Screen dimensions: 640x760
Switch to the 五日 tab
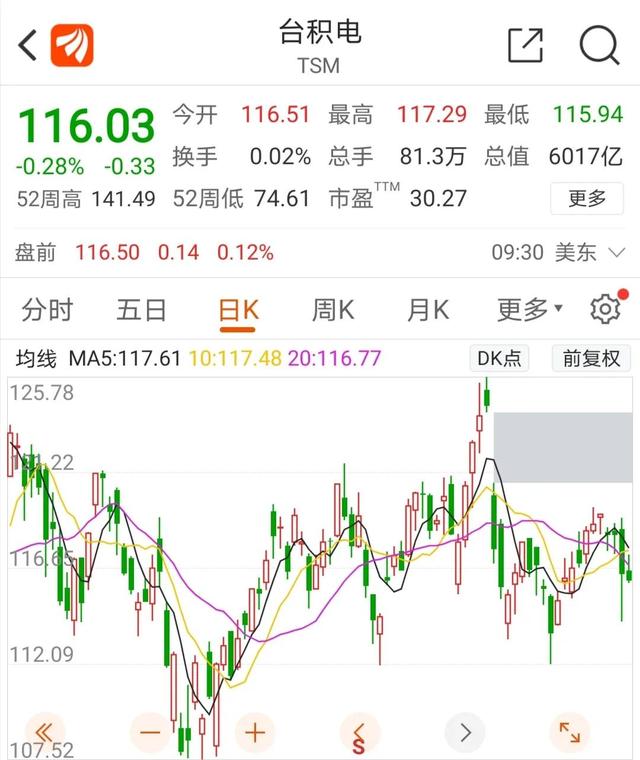click(x=141, y=309)
